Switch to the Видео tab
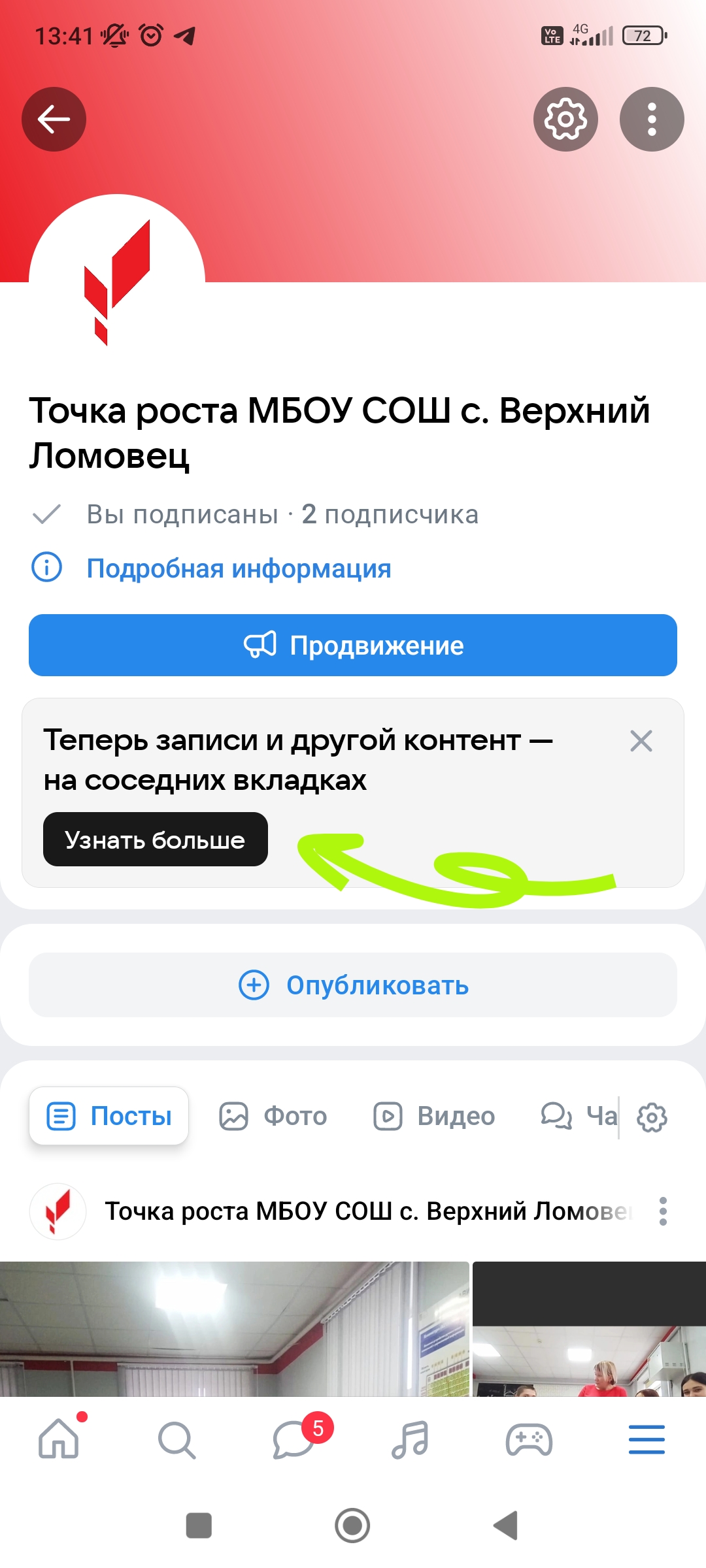Image resolution: width=706 pixels, height=1568 pixels. (434, 1116)
